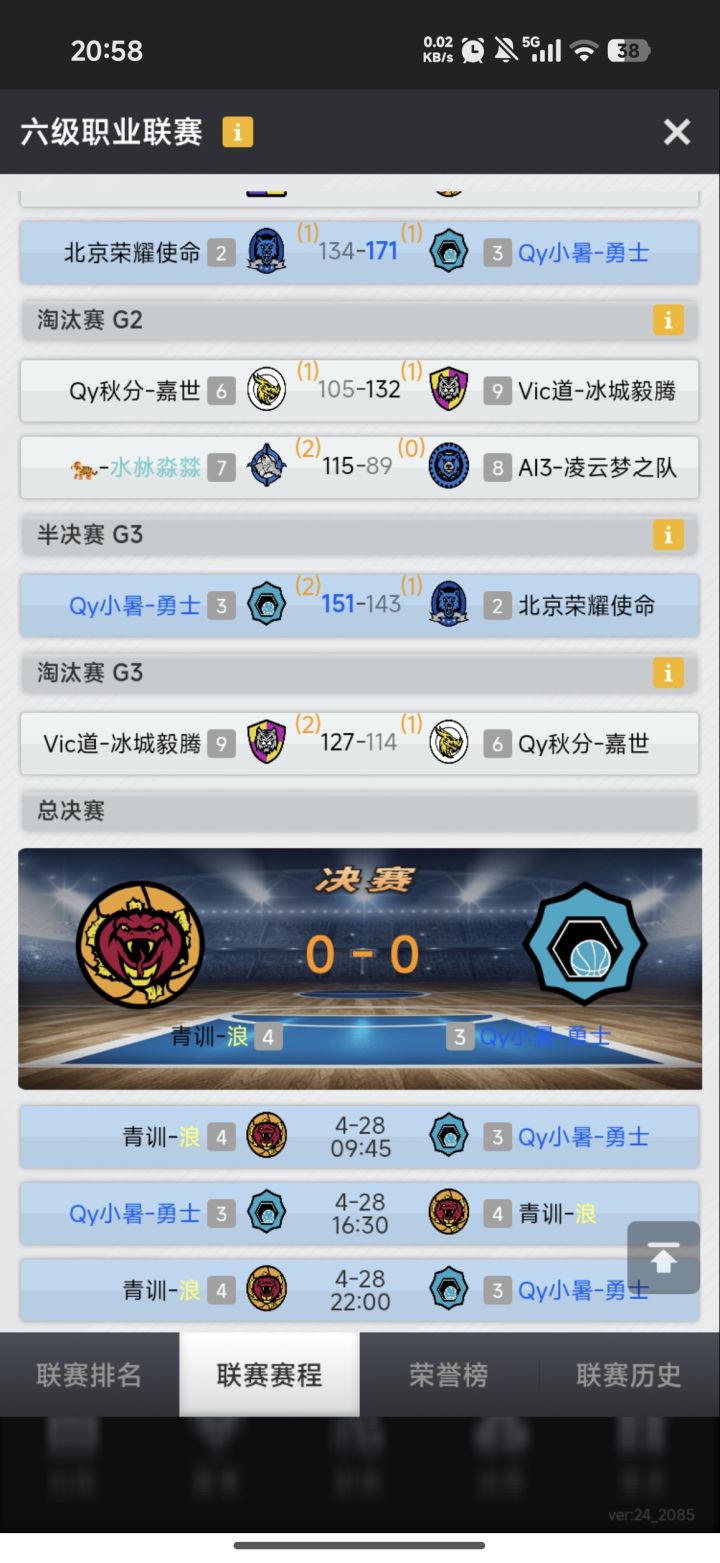This screenshot has width=720, height=1563.
Task: Tap the scroll-to-top arrow button
Action: (x=663, y=1258)
